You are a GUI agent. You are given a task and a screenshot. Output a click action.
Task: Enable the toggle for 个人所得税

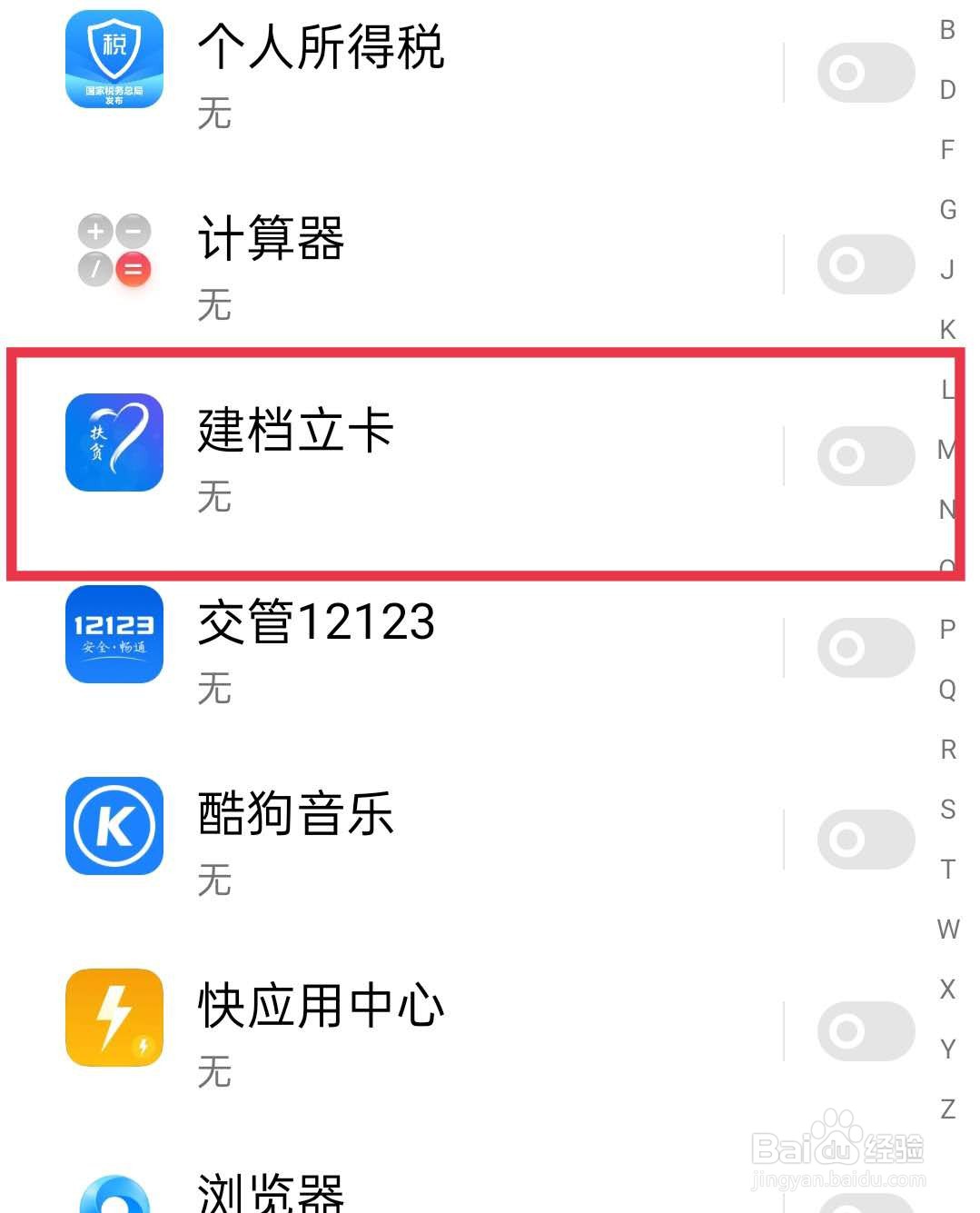(x=865, y=72)
